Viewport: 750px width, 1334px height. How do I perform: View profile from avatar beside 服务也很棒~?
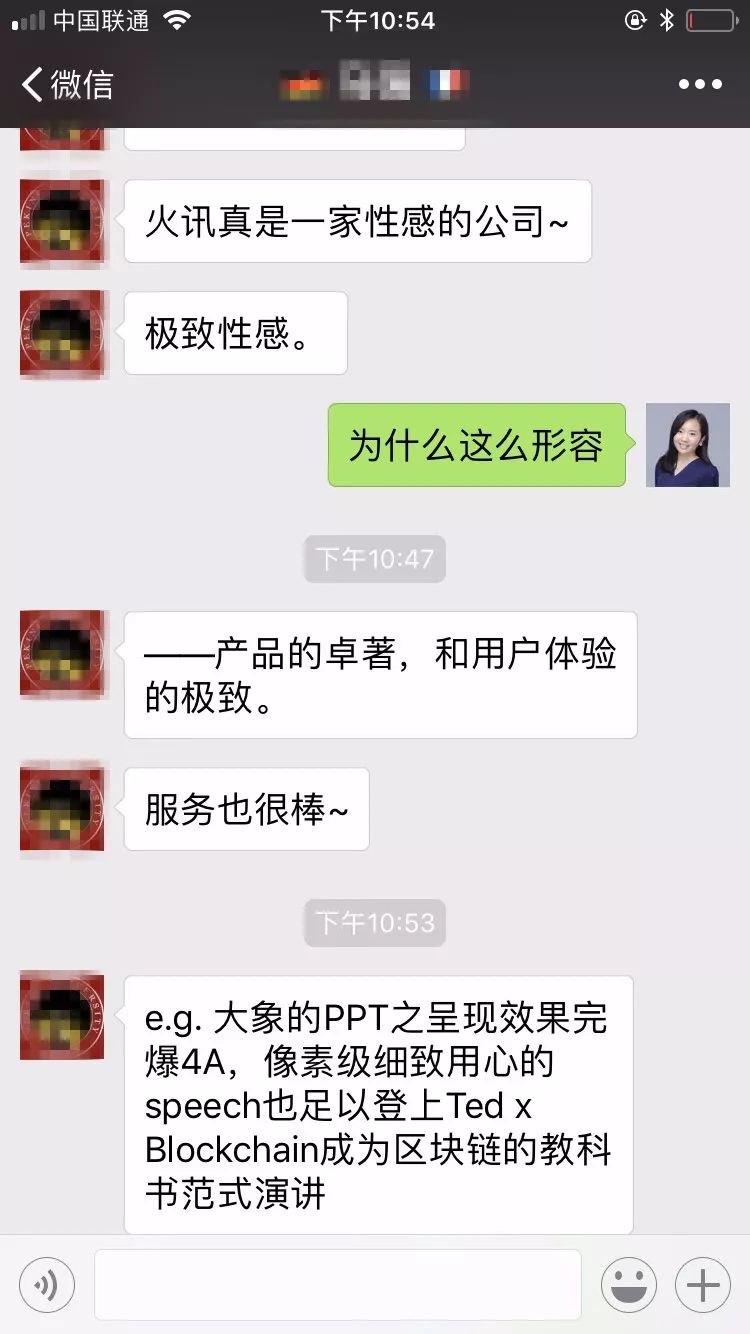coord(62,809)
